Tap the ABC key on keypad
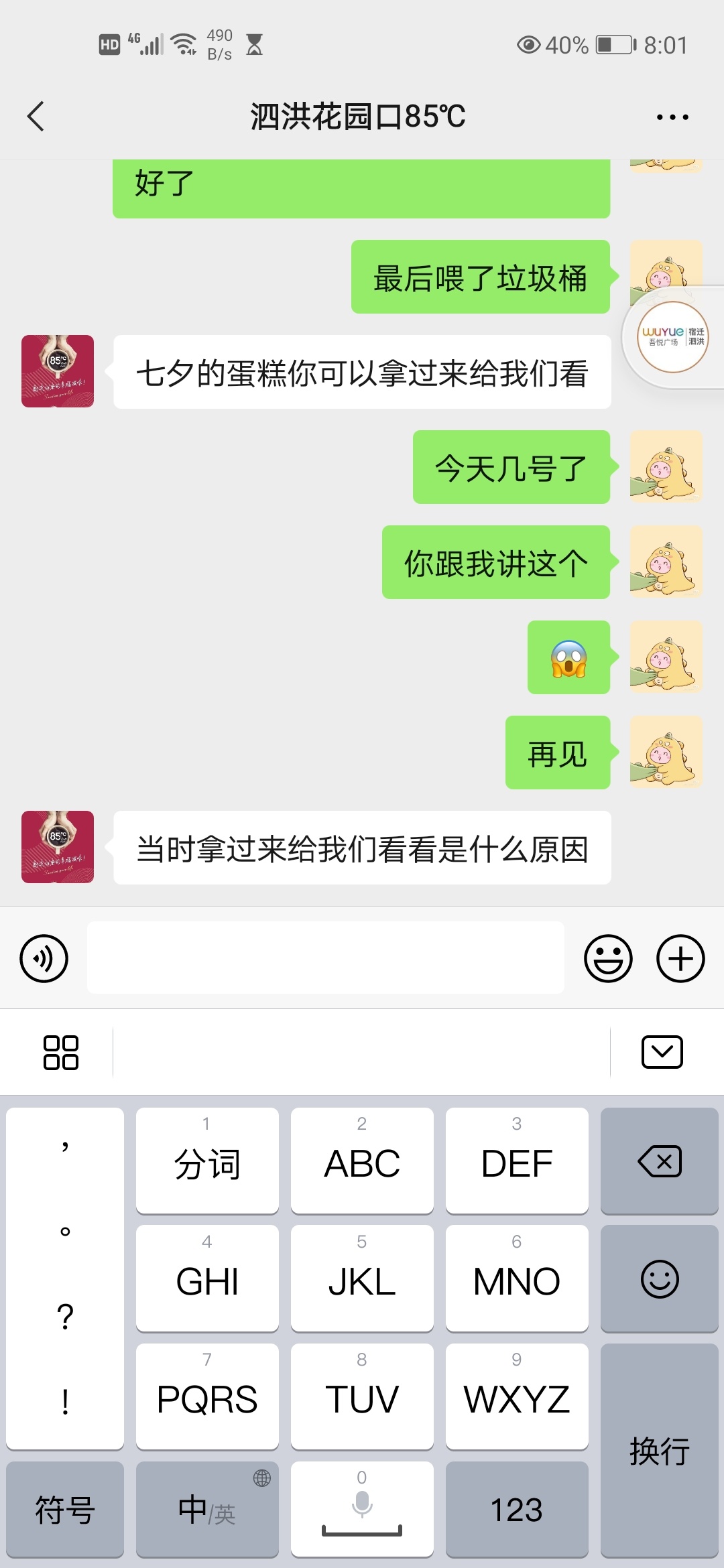 click(362, 1161)
